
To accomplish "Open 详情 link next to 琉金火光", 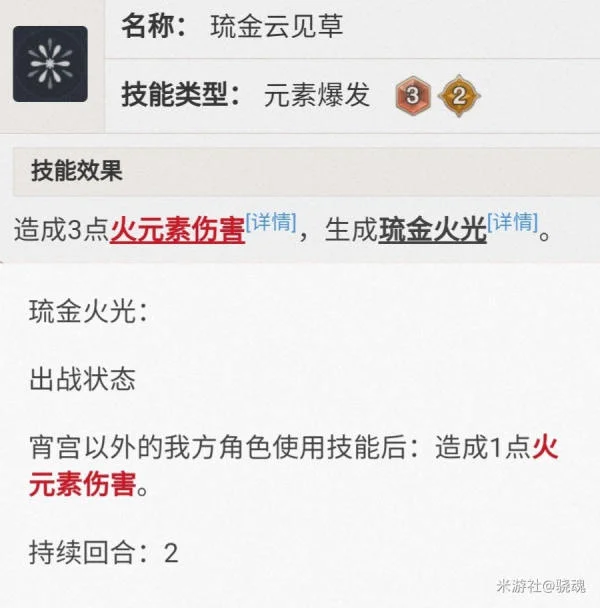I will [512, 221].
